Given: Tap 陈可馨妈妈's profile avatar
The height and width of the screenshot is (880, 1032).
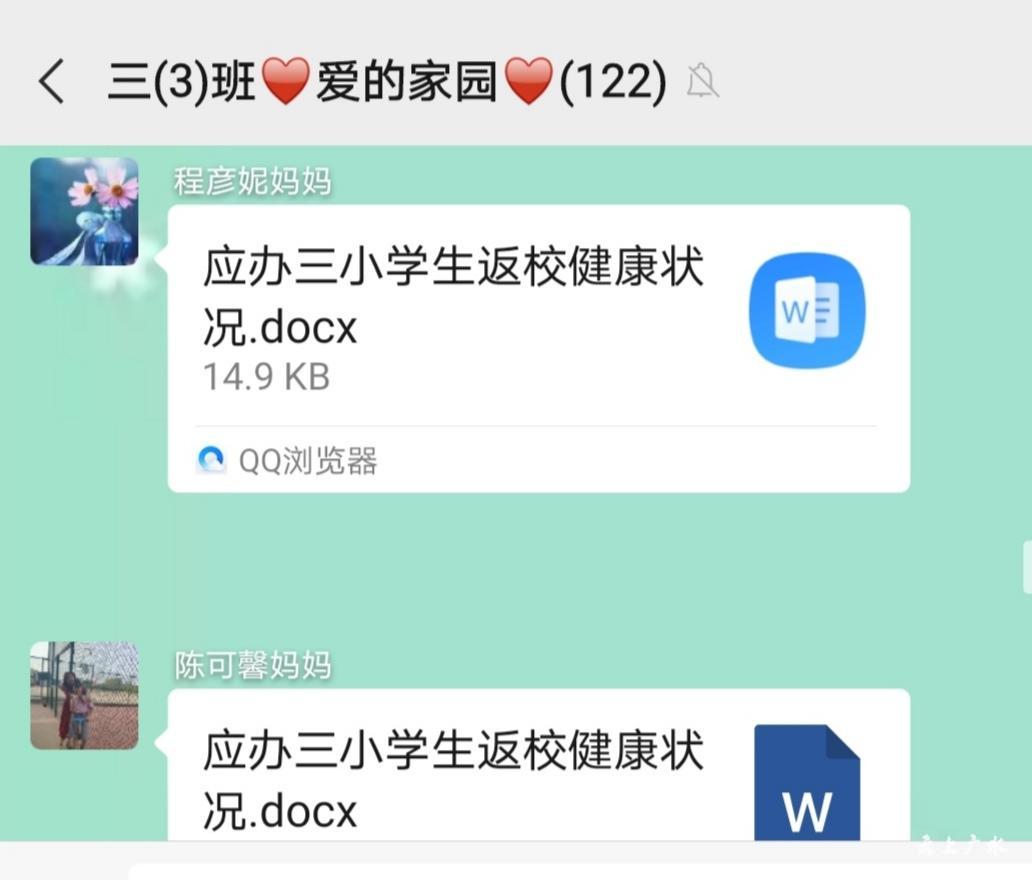Looking at the screenshot, I should 84,696.
